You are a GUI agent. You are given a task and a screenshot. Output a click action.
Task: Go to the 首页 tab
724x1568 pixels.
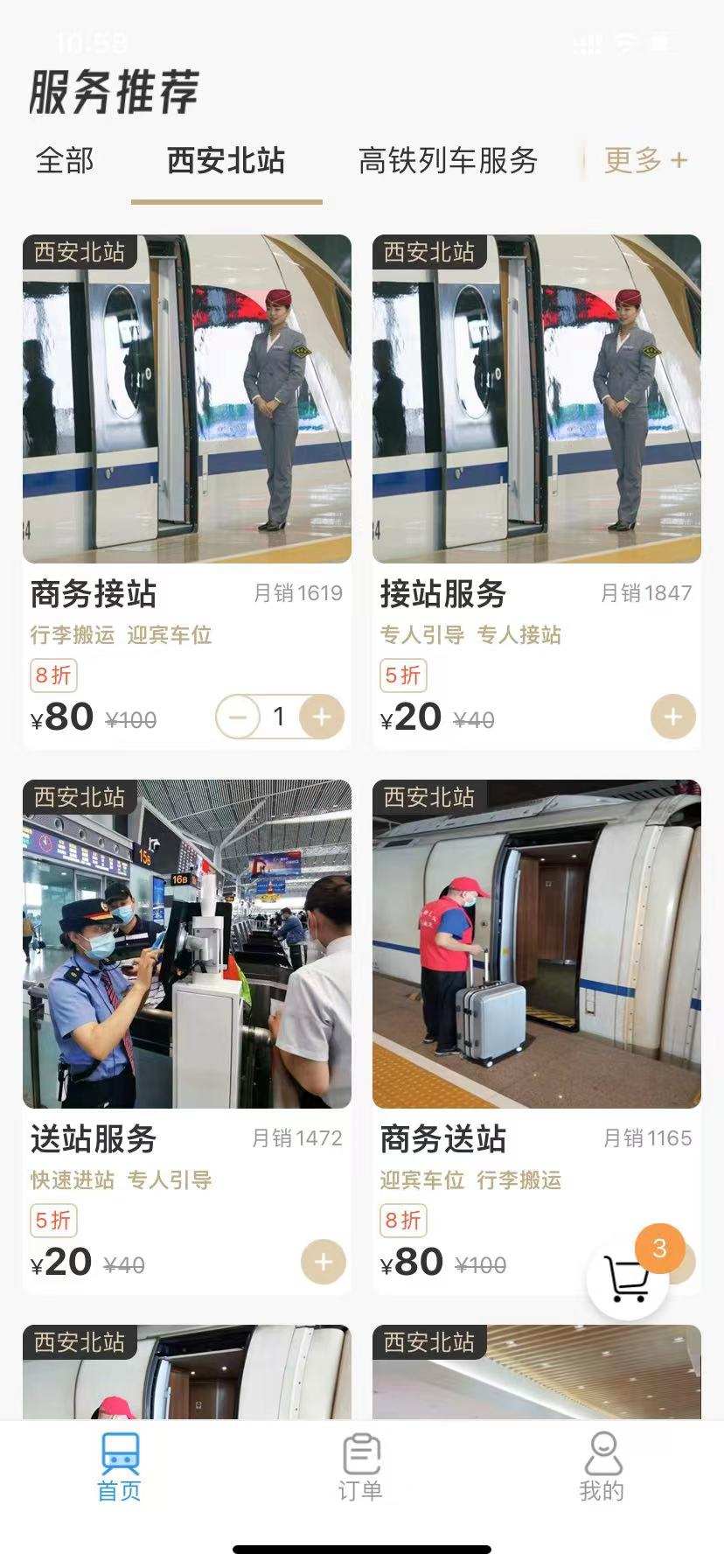pyautogui.click(x=120, y=1466)
